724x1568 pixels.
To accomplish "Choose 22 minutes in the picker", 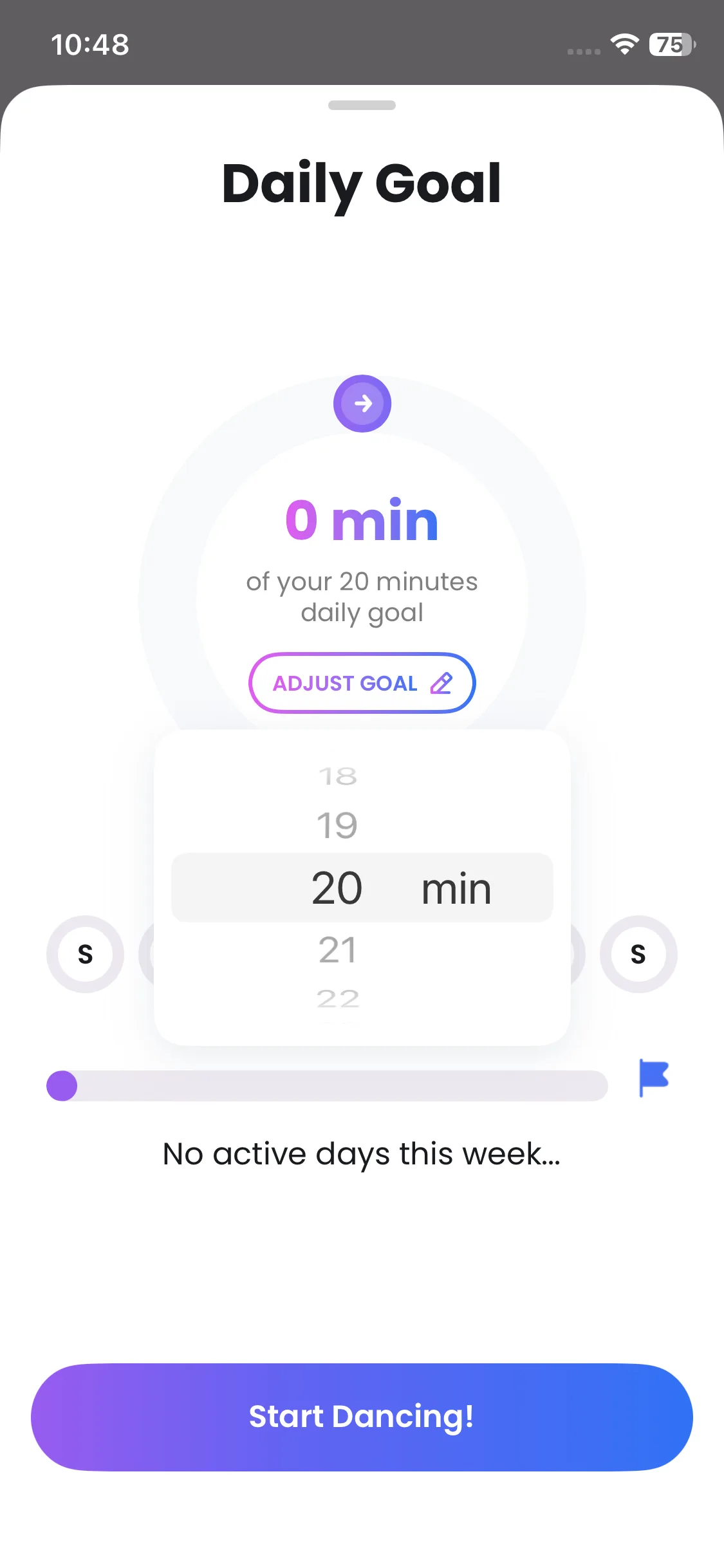I will 337,998.
